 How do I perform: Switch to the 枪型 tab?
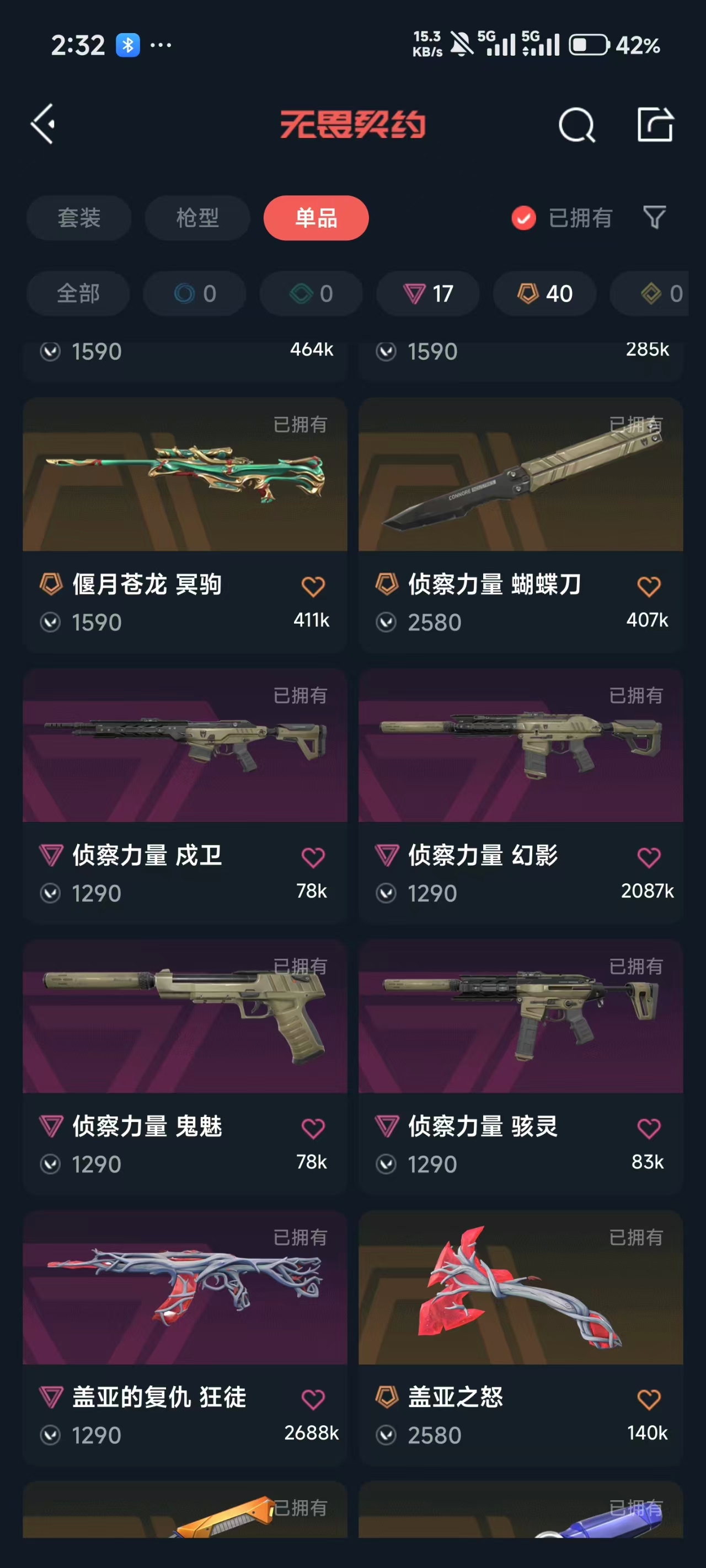[x=197, y=218]
